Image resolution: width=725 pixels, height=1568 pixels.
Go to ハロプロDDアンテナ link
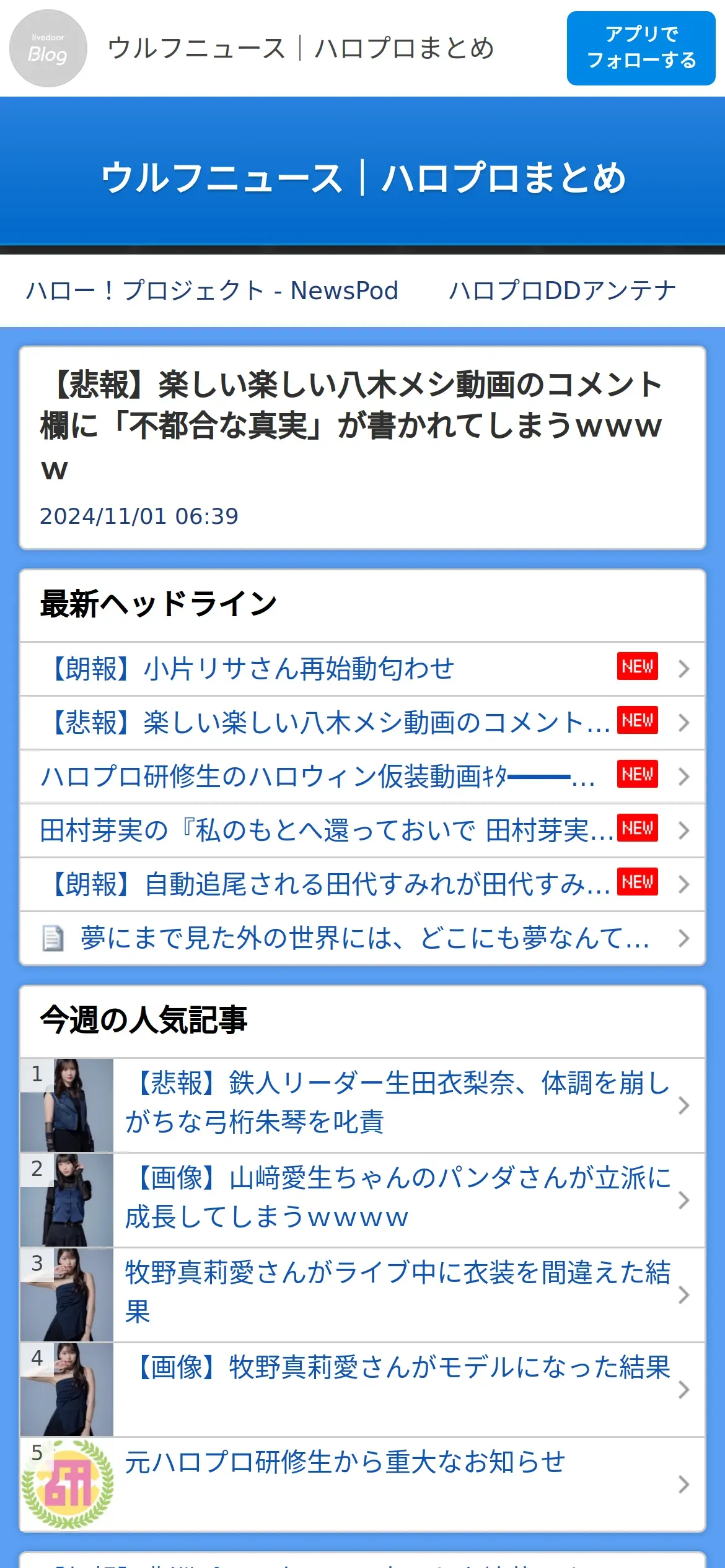click(563, 290)
